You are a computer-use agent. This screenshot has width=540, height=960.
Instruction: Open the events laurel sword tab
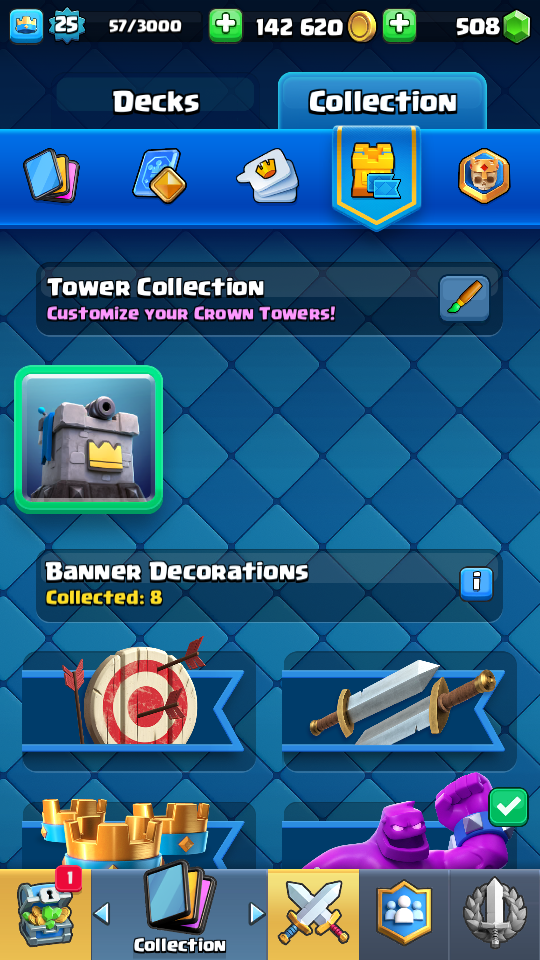click(495, 915)
